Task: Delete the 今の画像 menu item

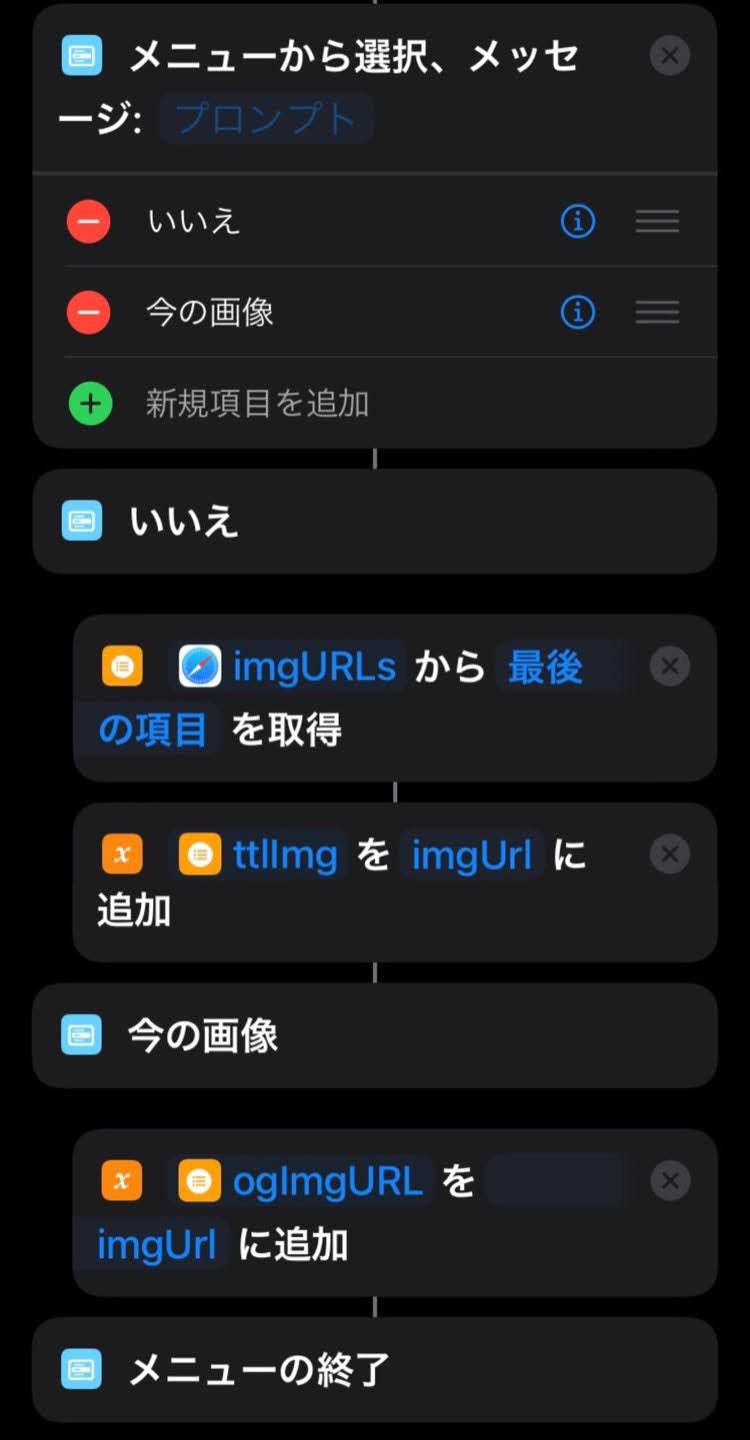Action: [x=89, y=313]
